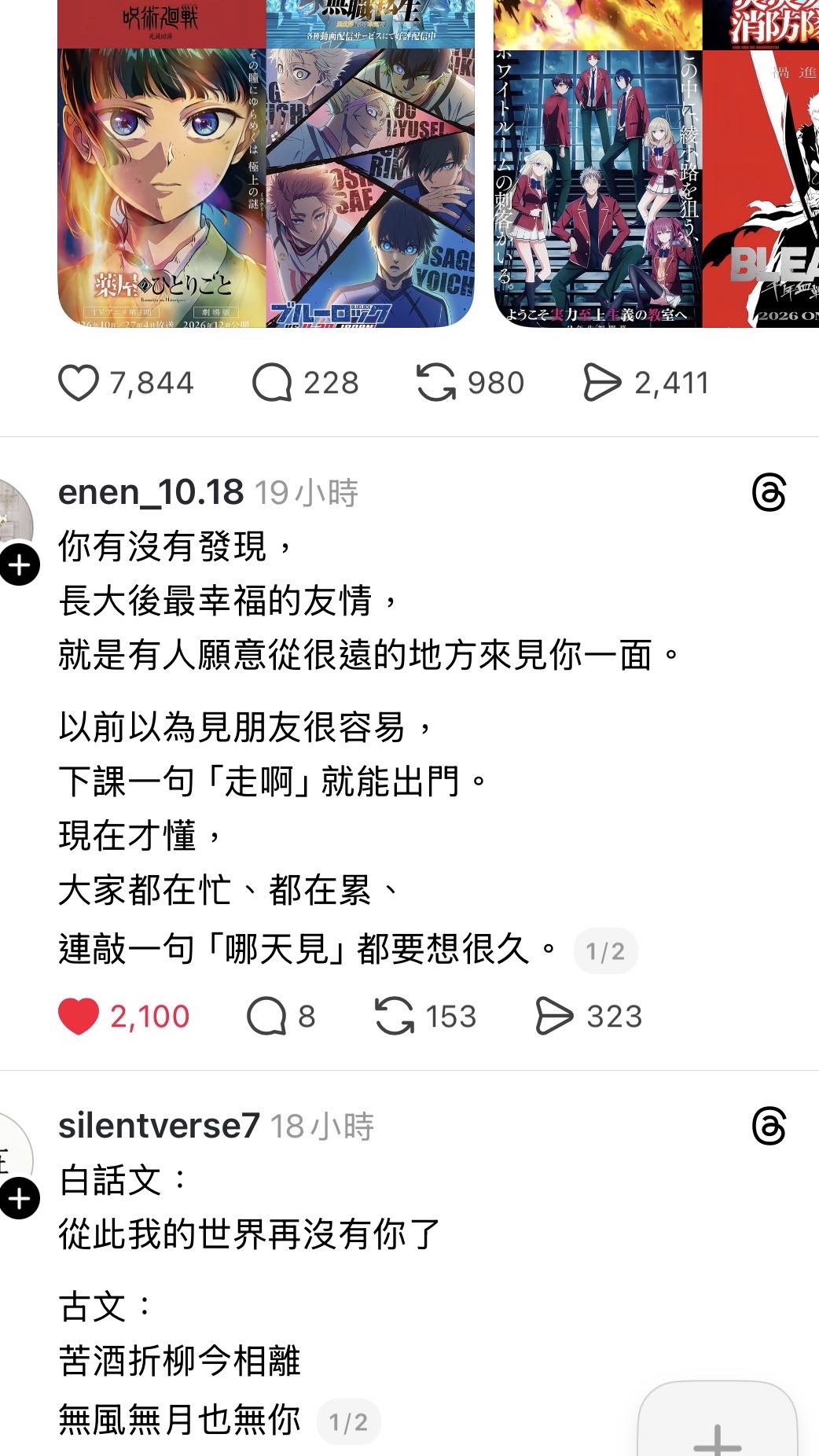Open the 1/2 thread indicator on enen_10.18's post
This screenshot has width=819, height=1456.
[605, 952]
